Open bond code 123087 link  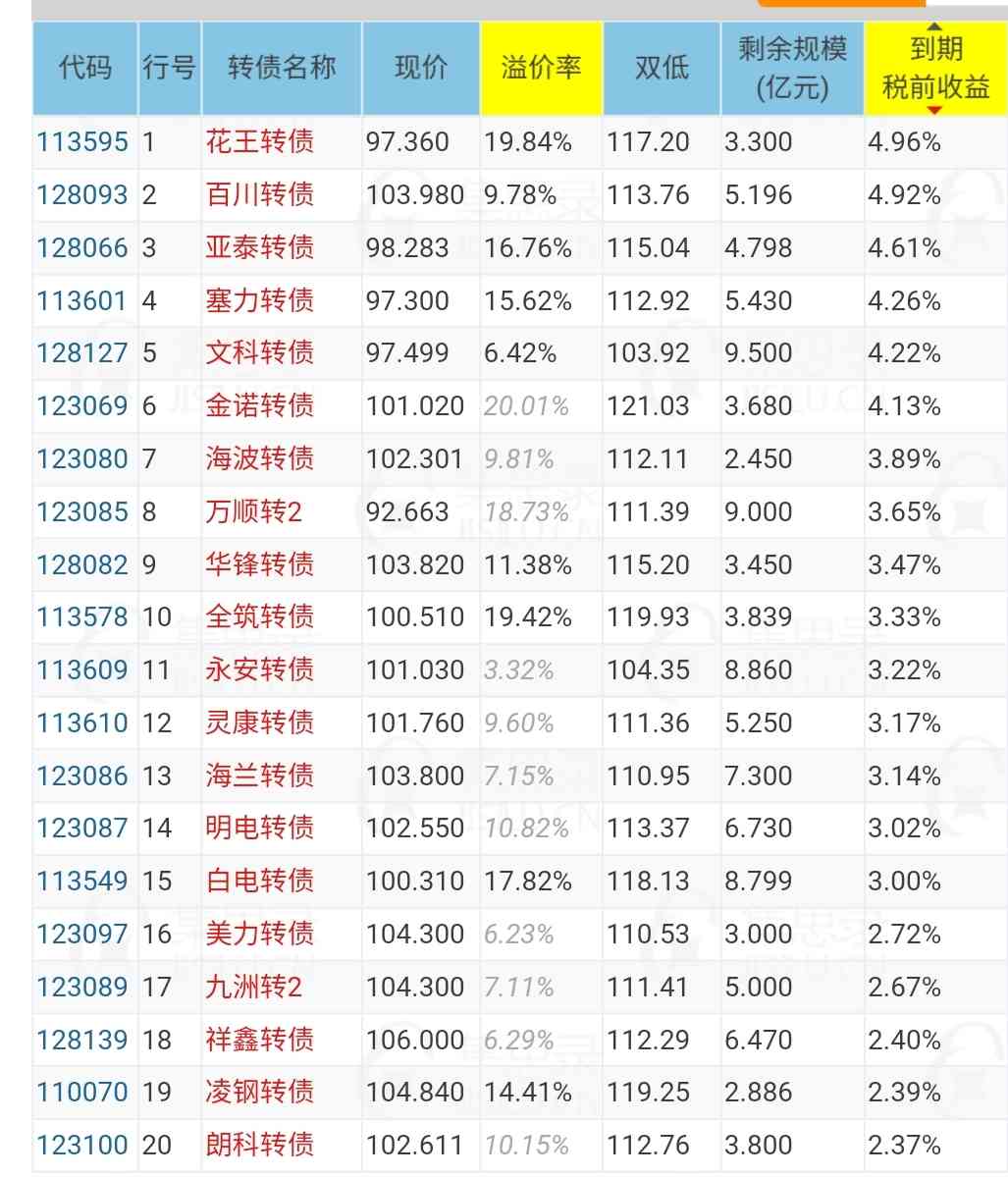click(x=82, y=829)
